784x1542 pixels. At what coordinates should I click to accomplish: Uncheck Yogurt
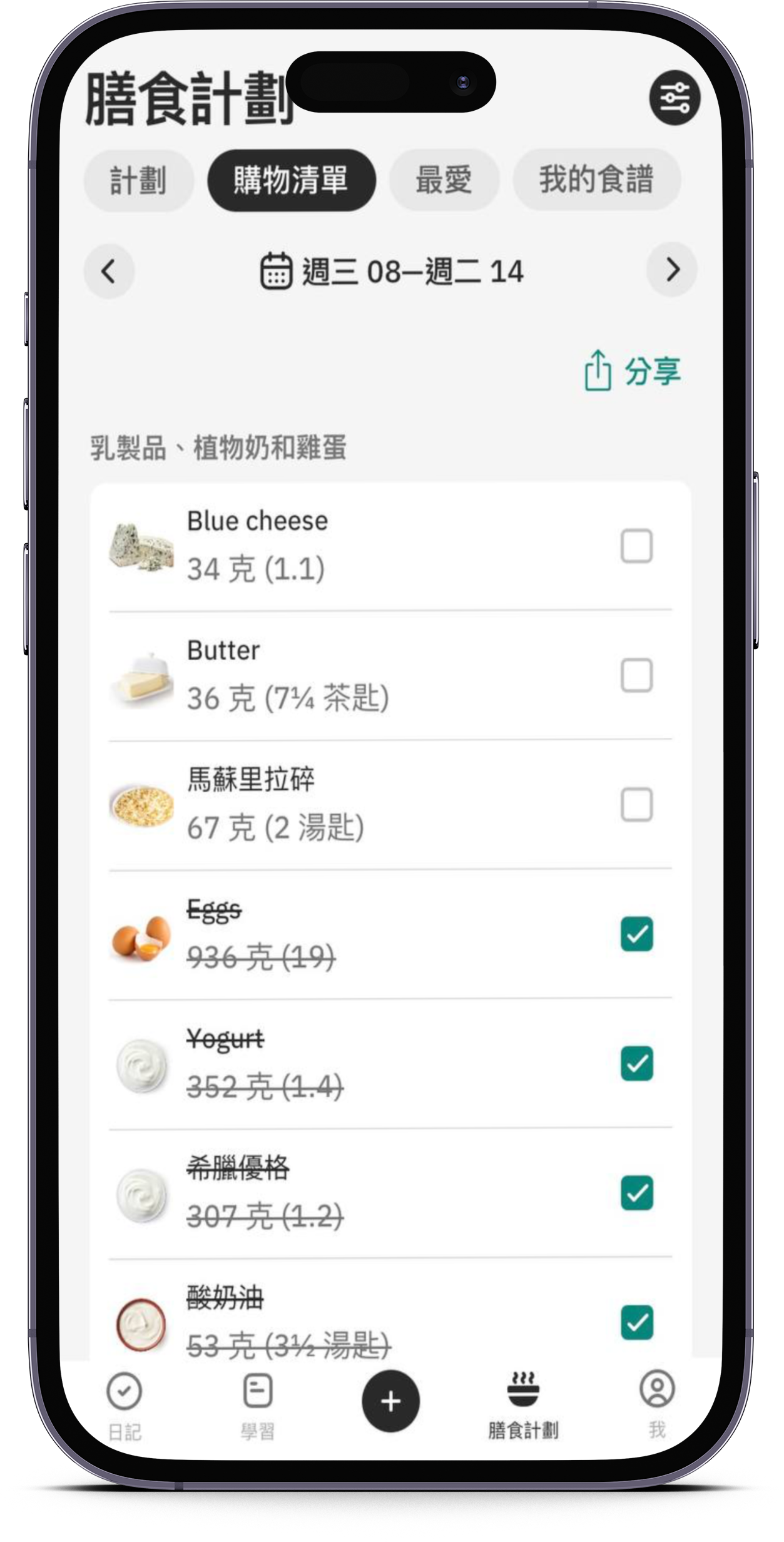[x=636, y=1063]
